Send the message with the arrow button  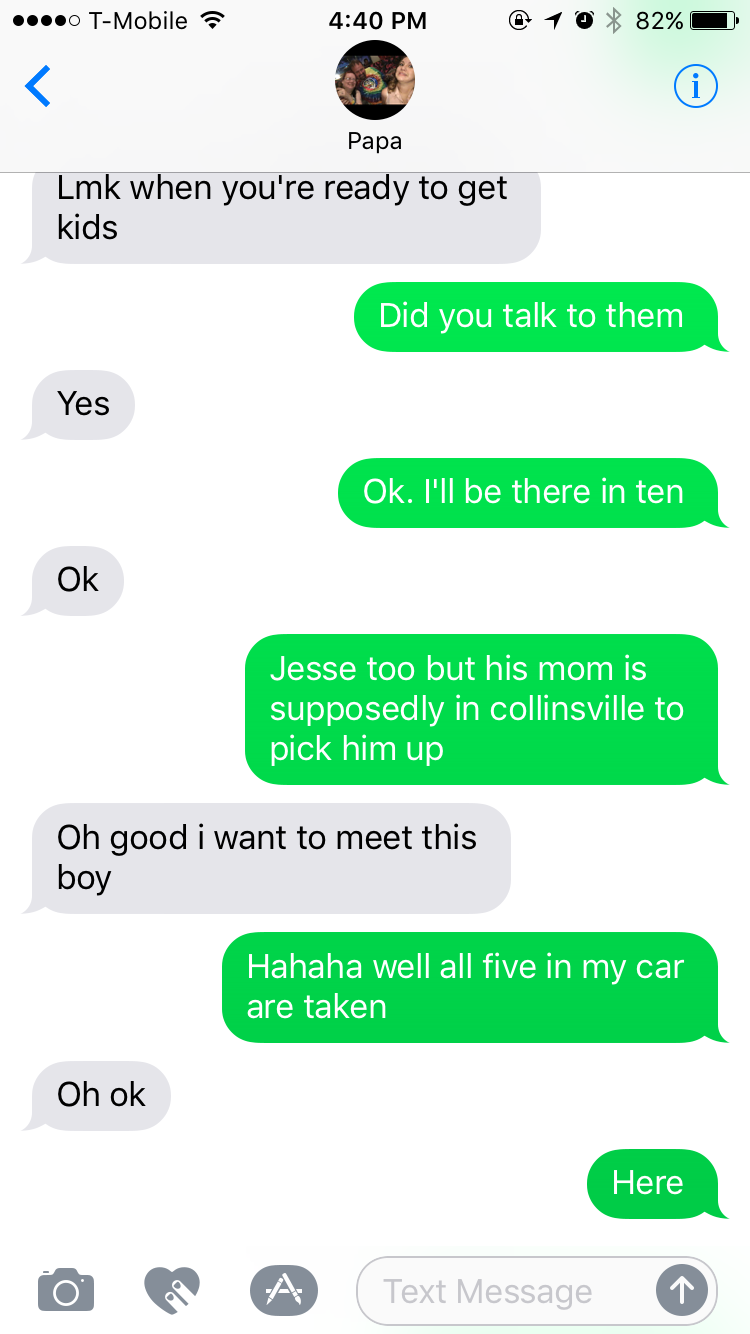[681, 1291]
